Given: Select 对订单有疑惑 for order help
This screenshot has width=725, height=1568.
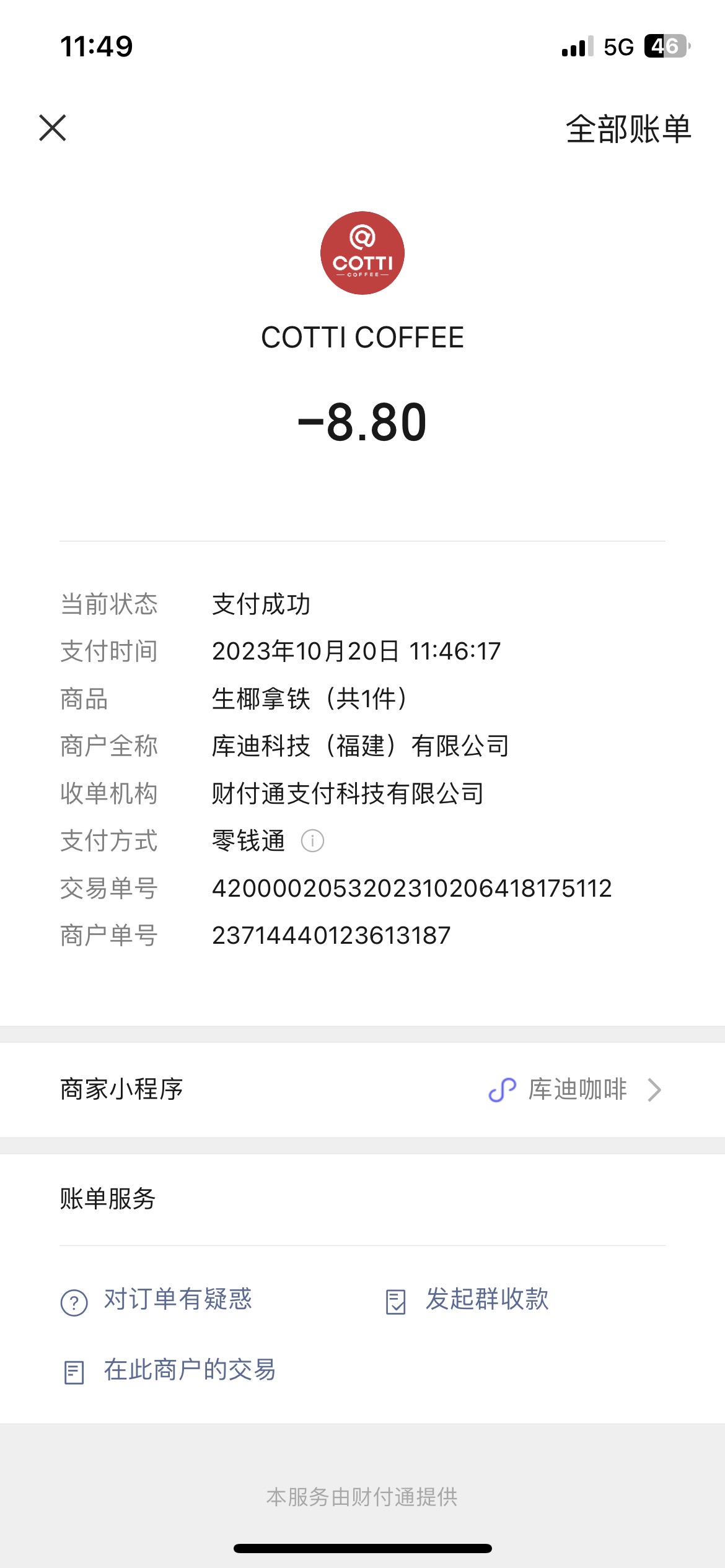Looking at the screenshot, I should click(156, 1300).
